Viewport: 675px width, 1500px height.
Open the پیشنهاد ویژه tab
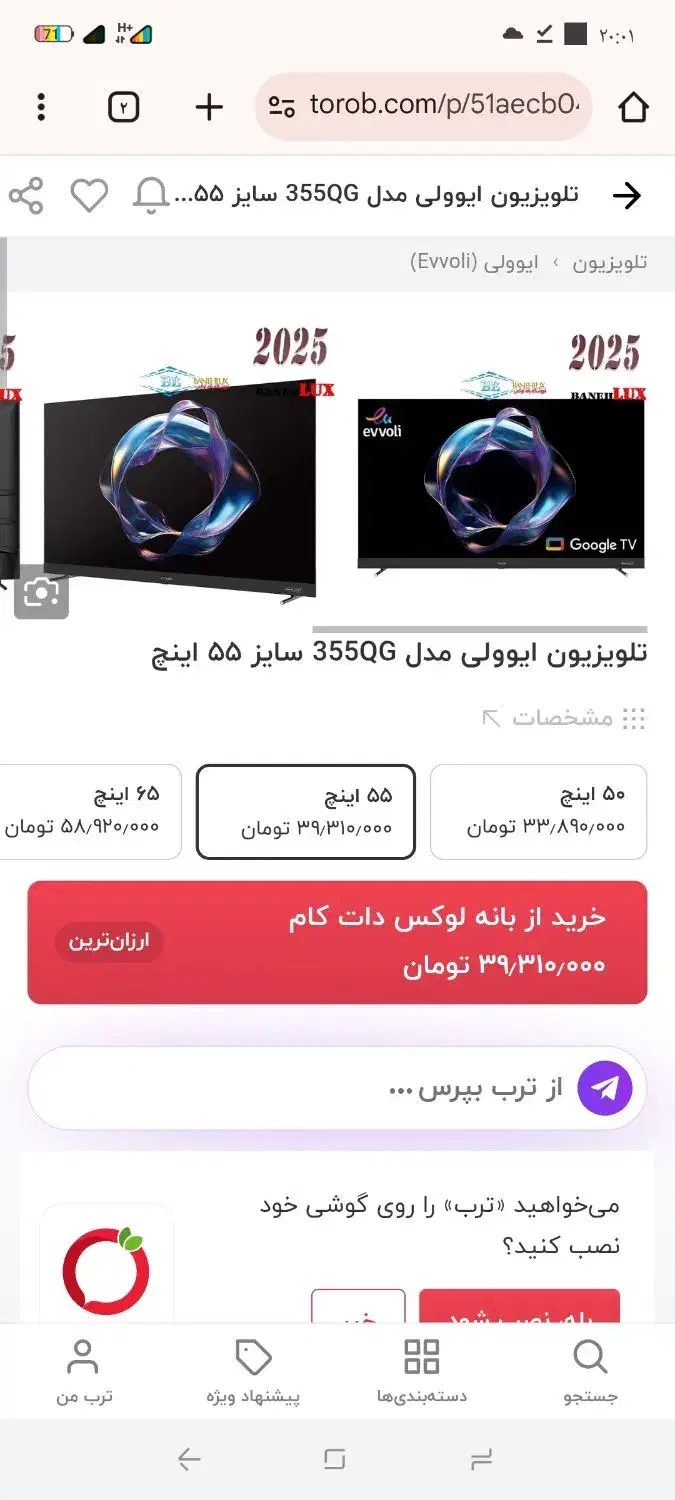click(x=253, y=1372)
